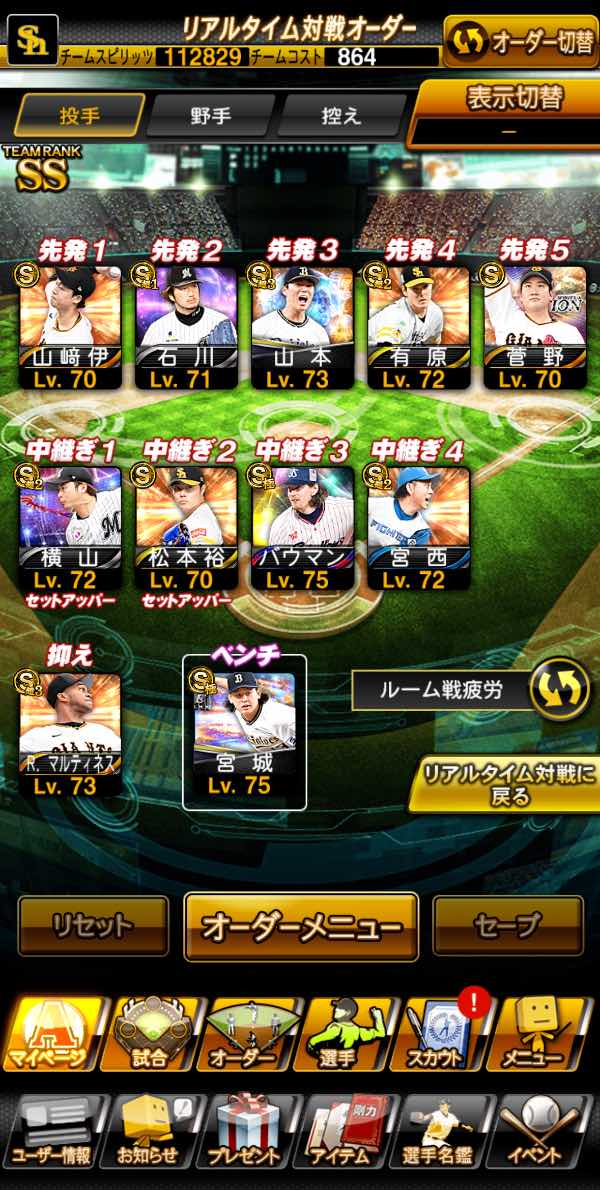This screenshot has width=600, height=1190.
Task: Switch to the 野手 tab
Action: pos(210,115)
